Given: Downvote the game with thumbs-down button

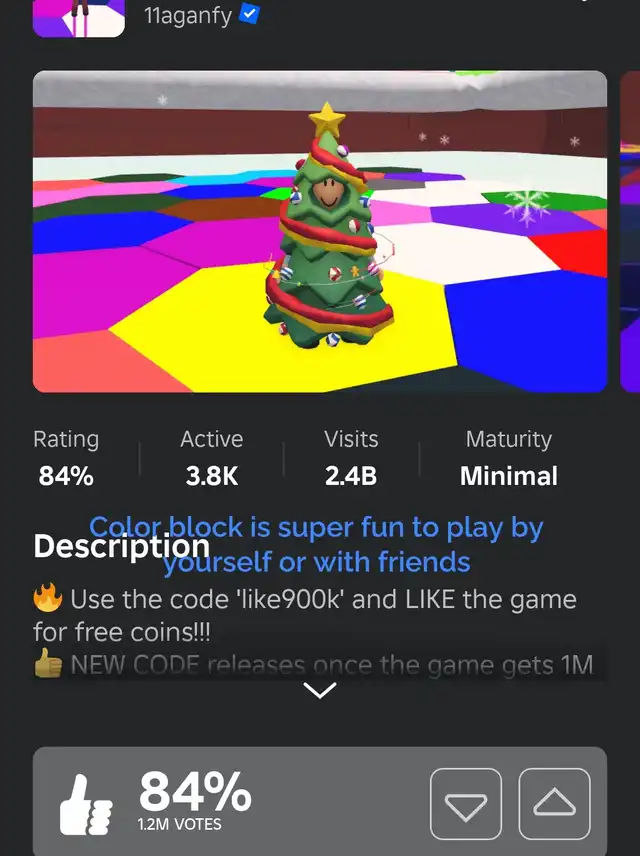Looking at the screenshot, I should click(x=466, y=803).
